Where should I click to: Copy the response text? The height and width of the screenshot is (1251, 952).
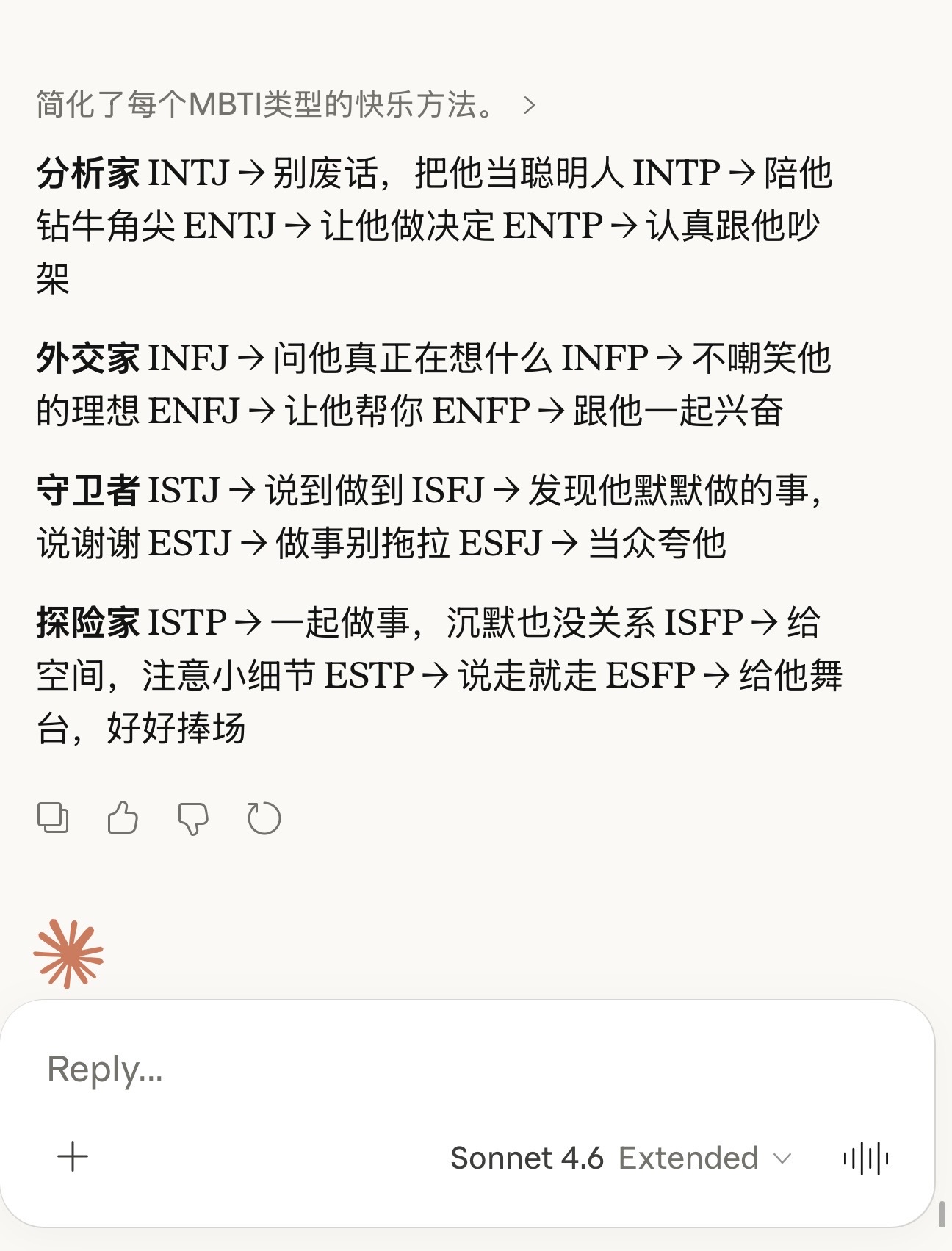[53, 818]
